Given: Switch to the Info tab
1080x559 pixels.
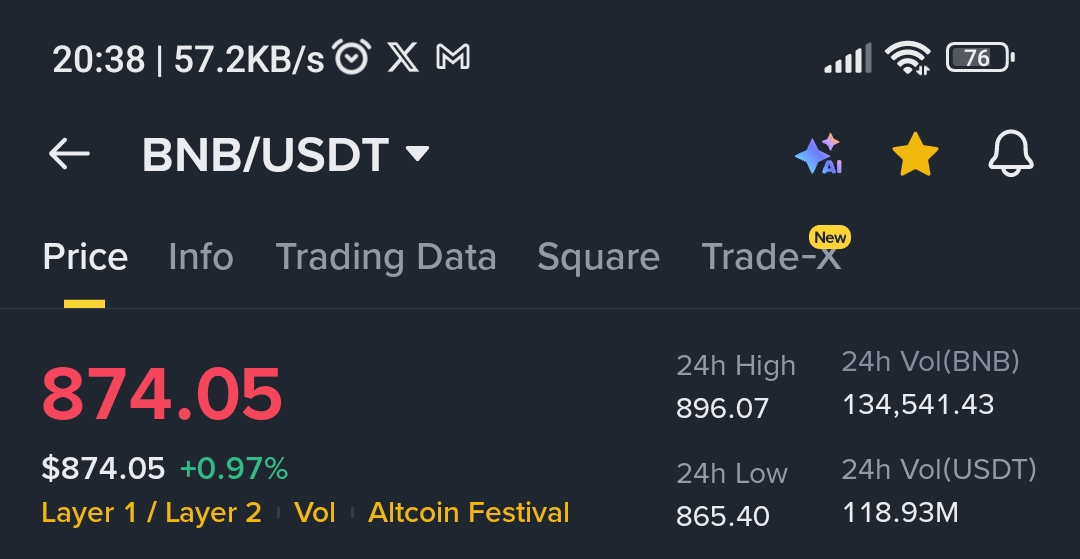Looking at the screenshot, I should (x=200, y=257).
